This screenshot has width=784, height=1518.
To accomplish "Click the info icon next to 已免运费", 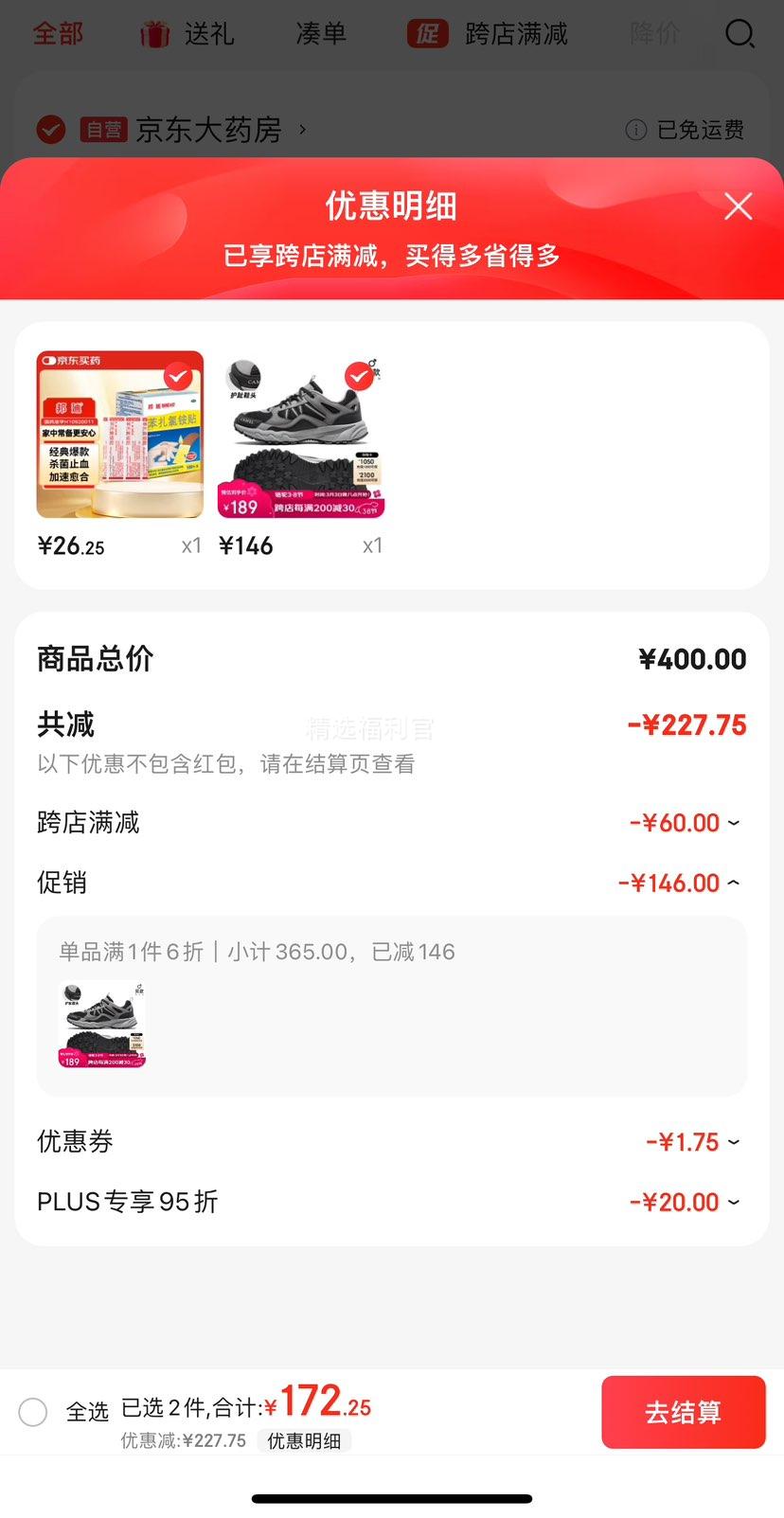I will [x=634, y=130].
